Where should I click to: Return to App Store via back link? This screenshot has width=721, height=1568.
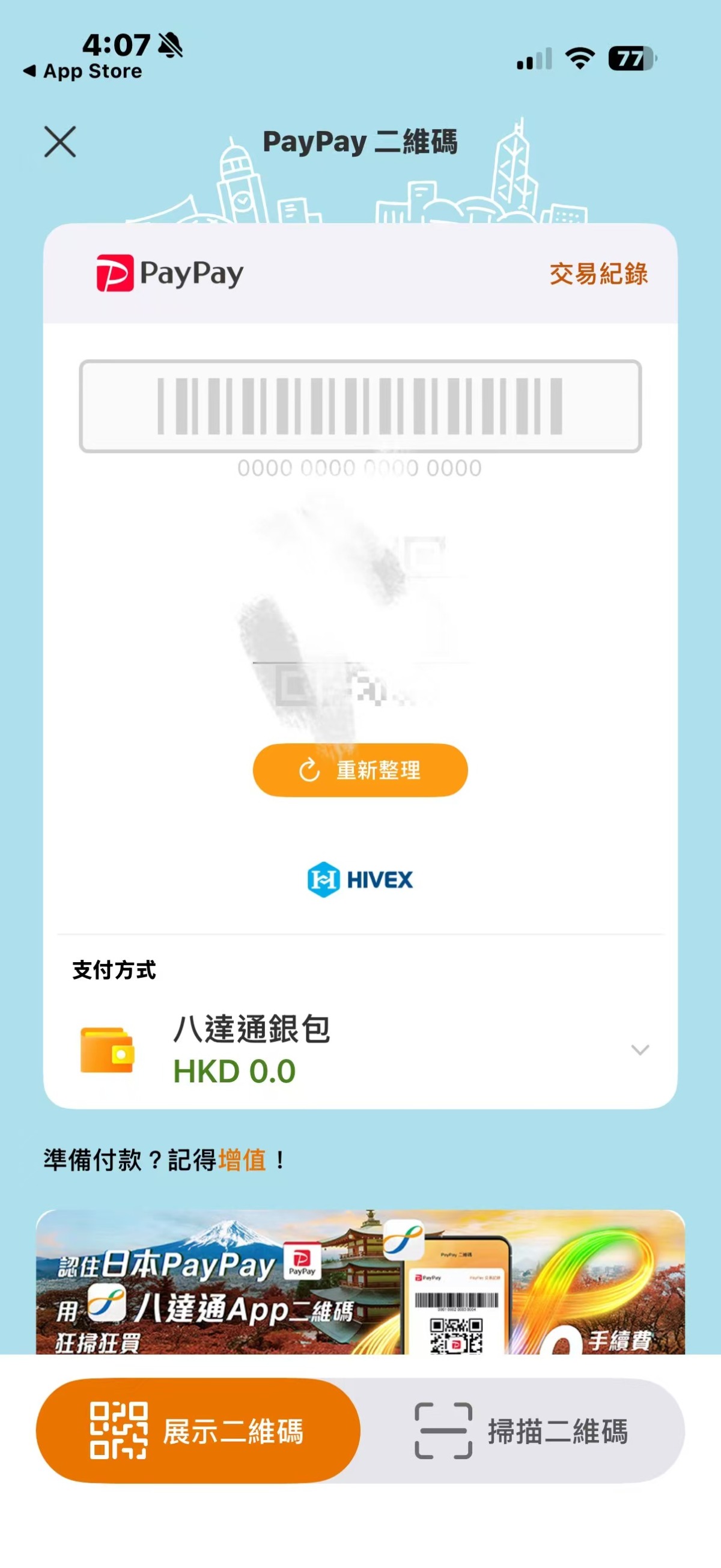[x=84, y=71]
